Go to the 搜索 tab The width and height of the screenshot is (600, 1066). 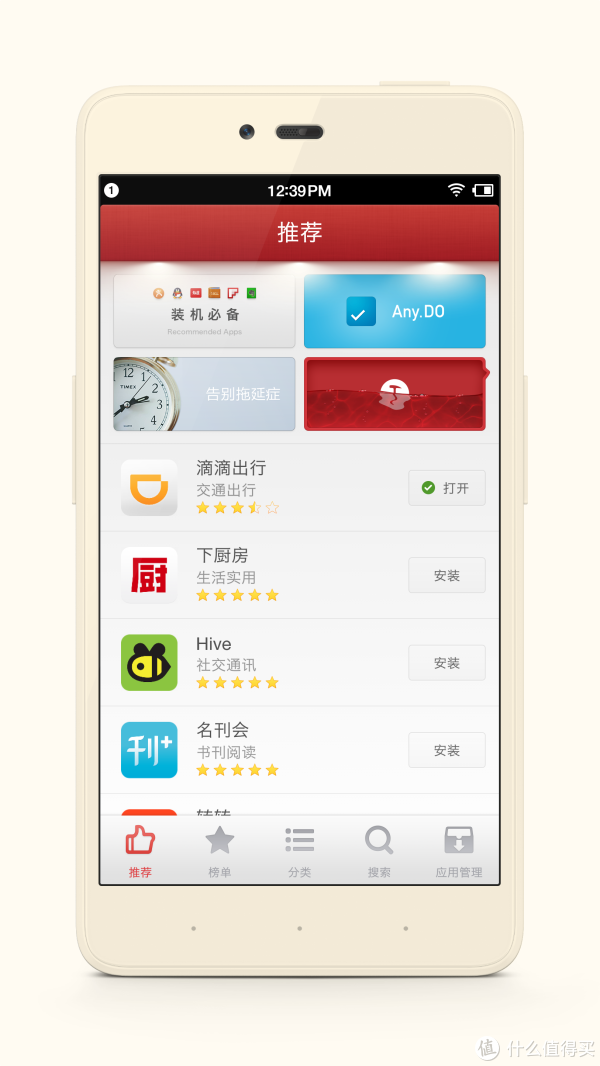click(379, 851)
